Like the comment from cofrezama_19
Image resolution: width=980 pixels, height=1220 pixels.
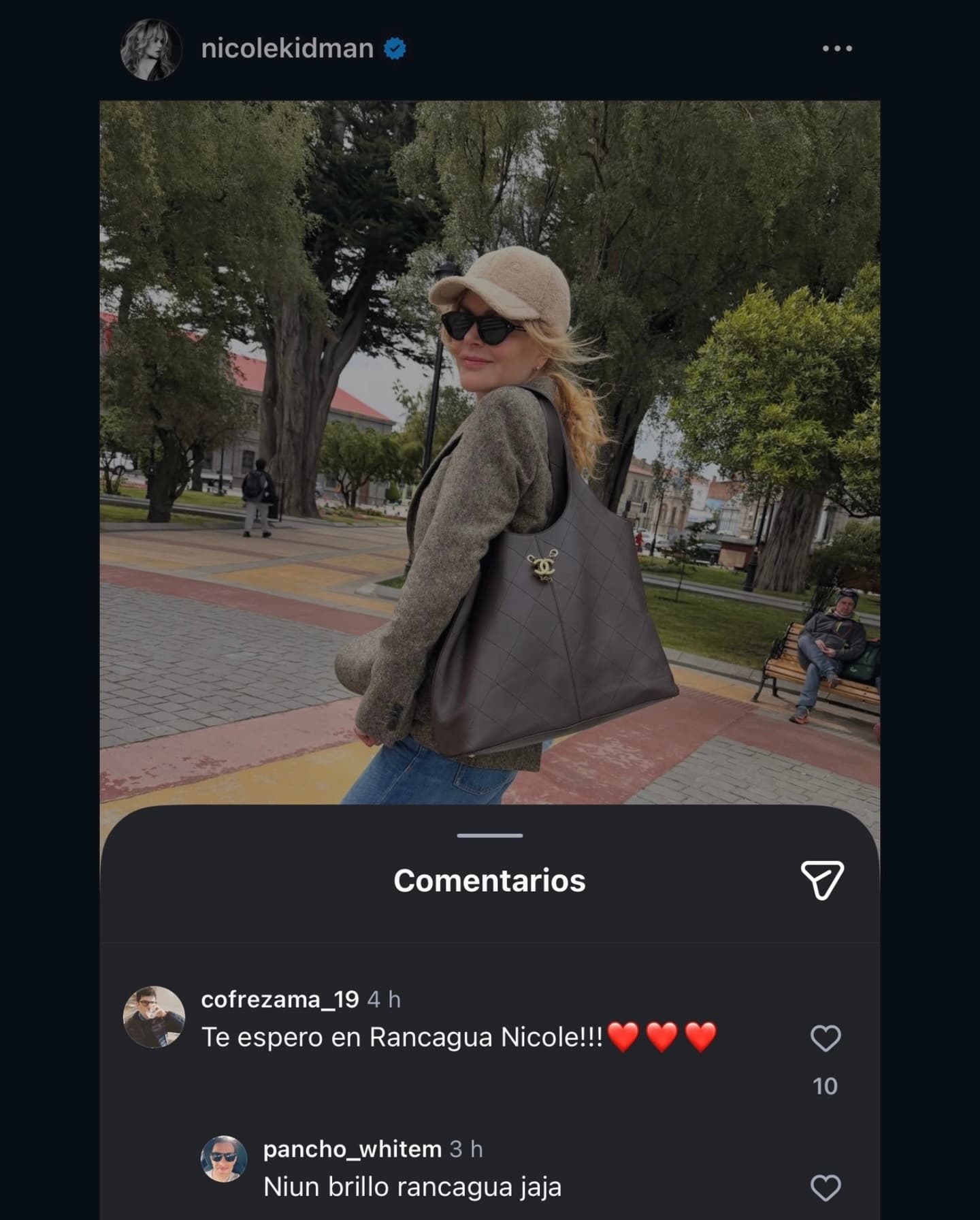pyautogui.click(x=825, y=1038)
